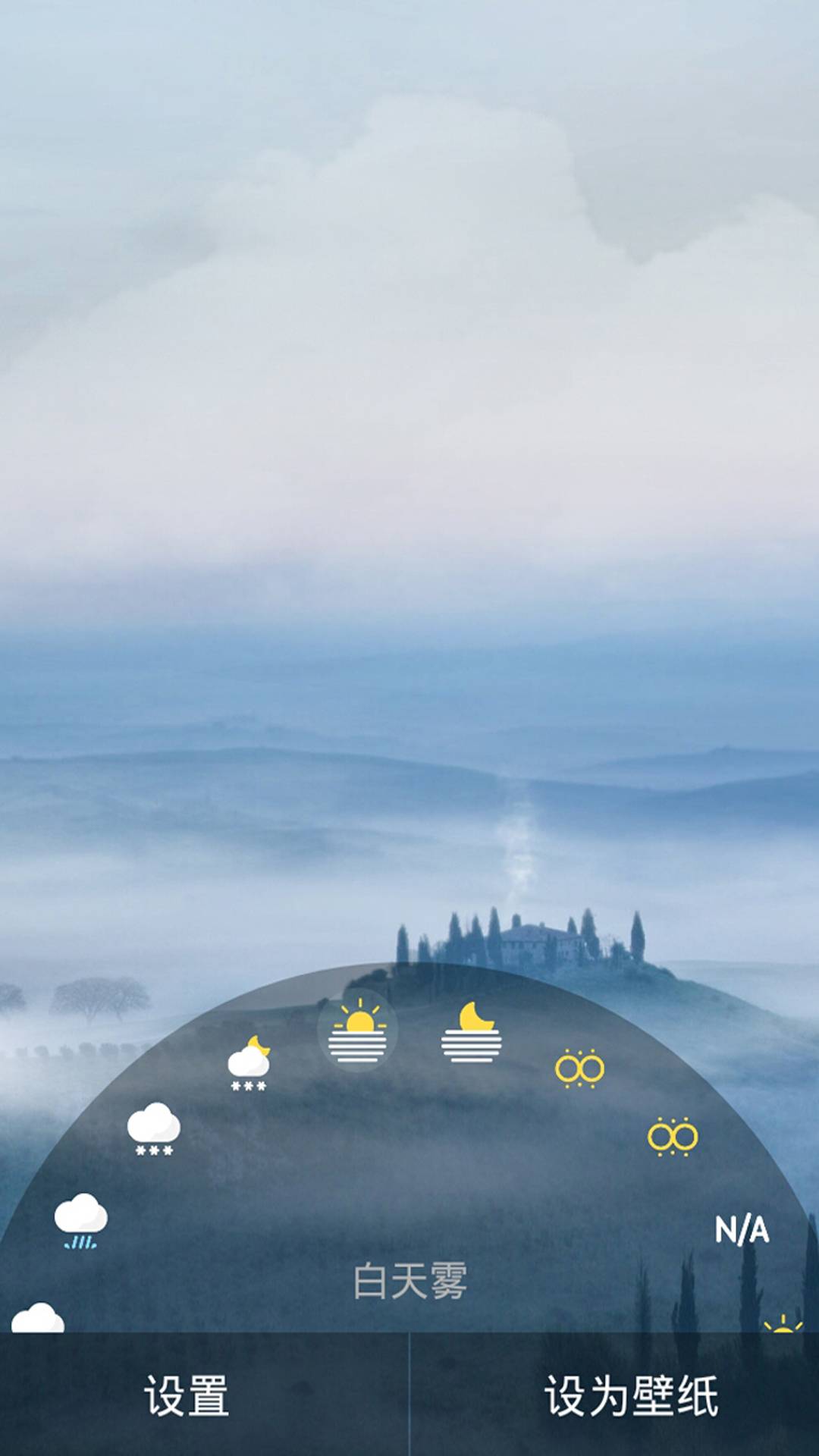Choose the snow cloud icon without moon

[154, 1129]
